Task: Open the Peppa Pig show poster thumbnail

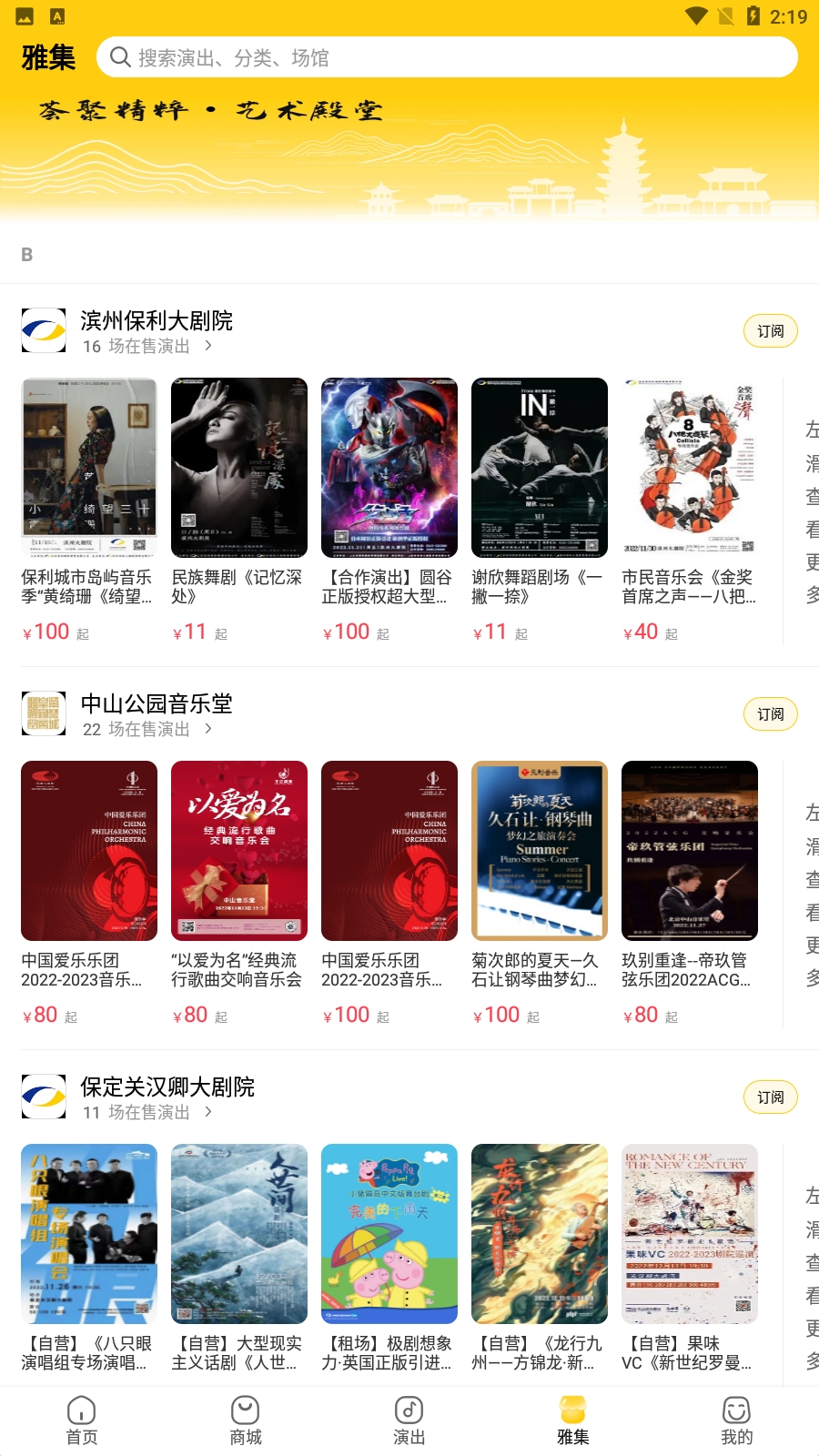Action: tap(389, 1233)
